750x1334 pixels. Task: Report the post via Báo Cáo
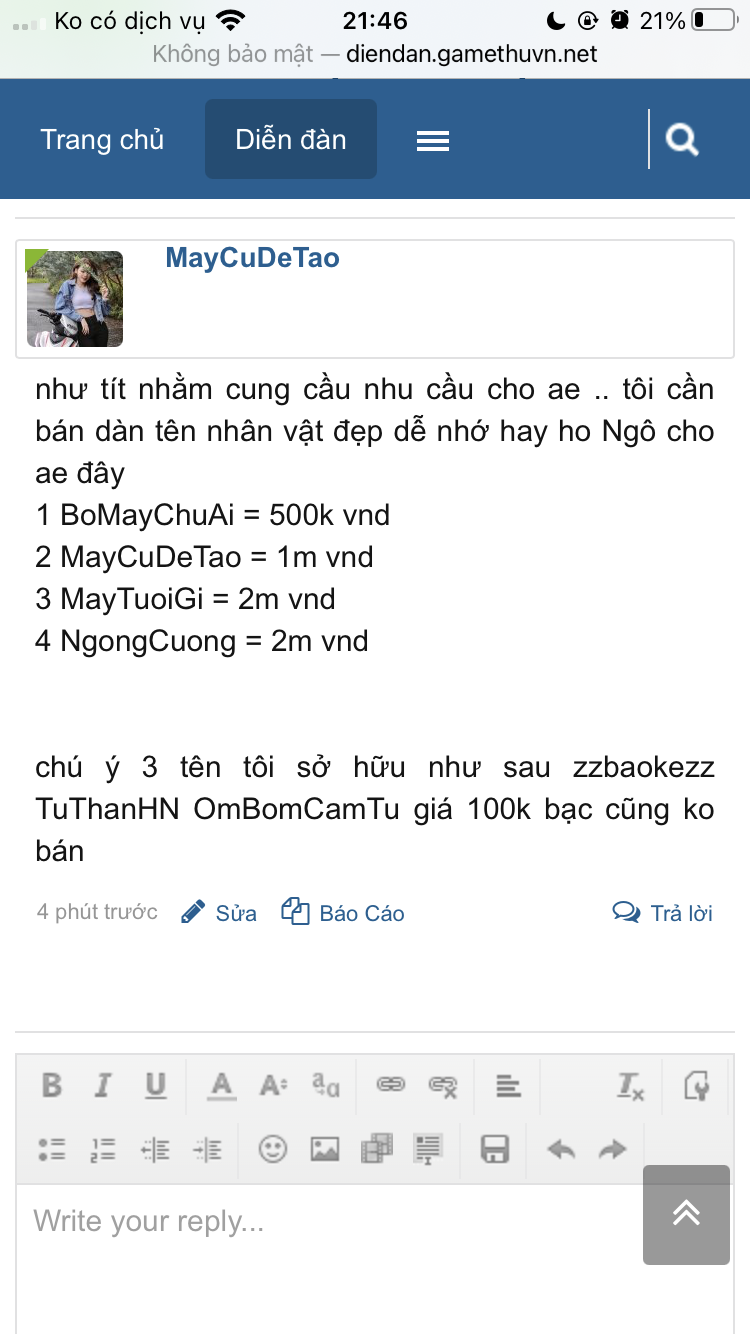[343, 913]
